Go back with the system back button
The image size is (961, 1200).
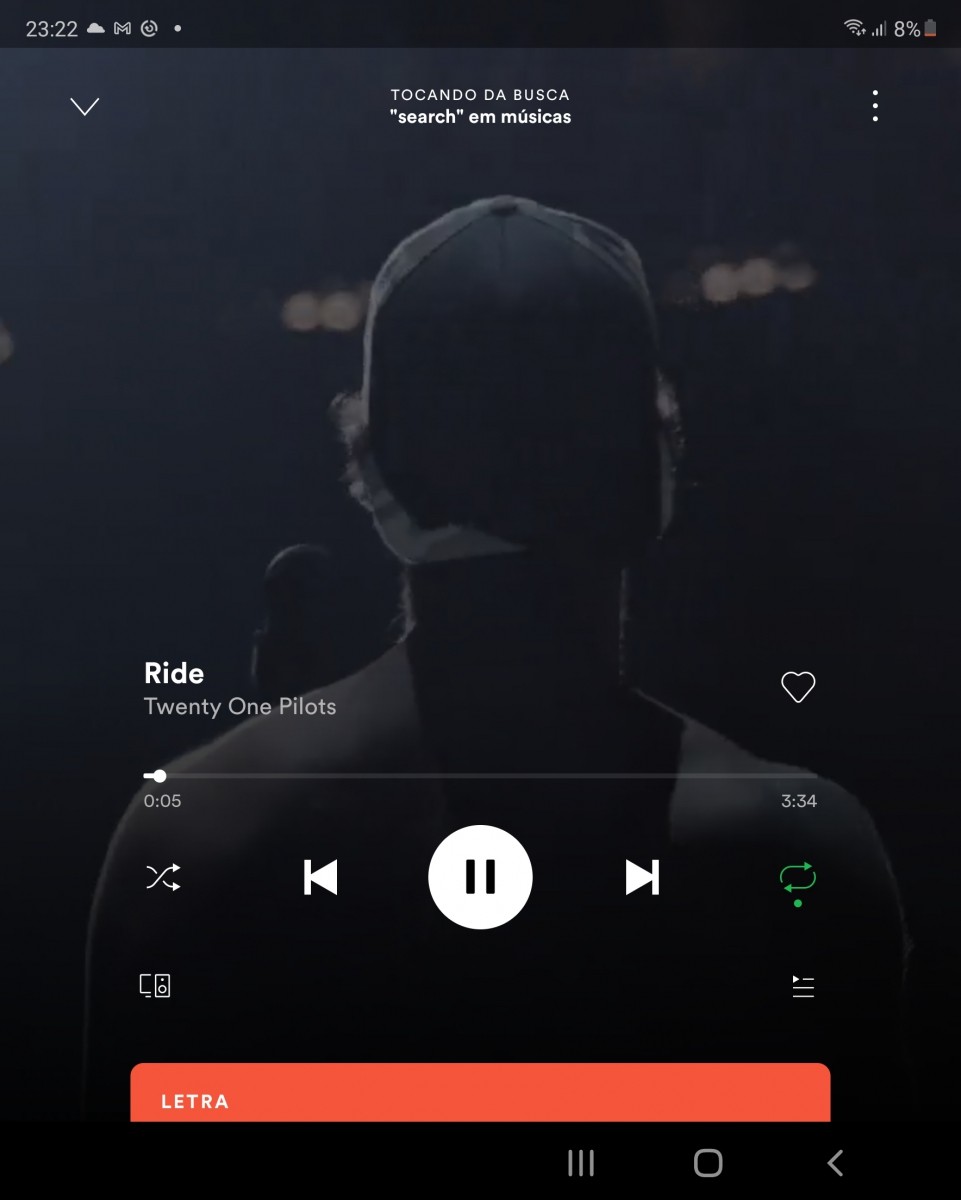(835, 1162)
